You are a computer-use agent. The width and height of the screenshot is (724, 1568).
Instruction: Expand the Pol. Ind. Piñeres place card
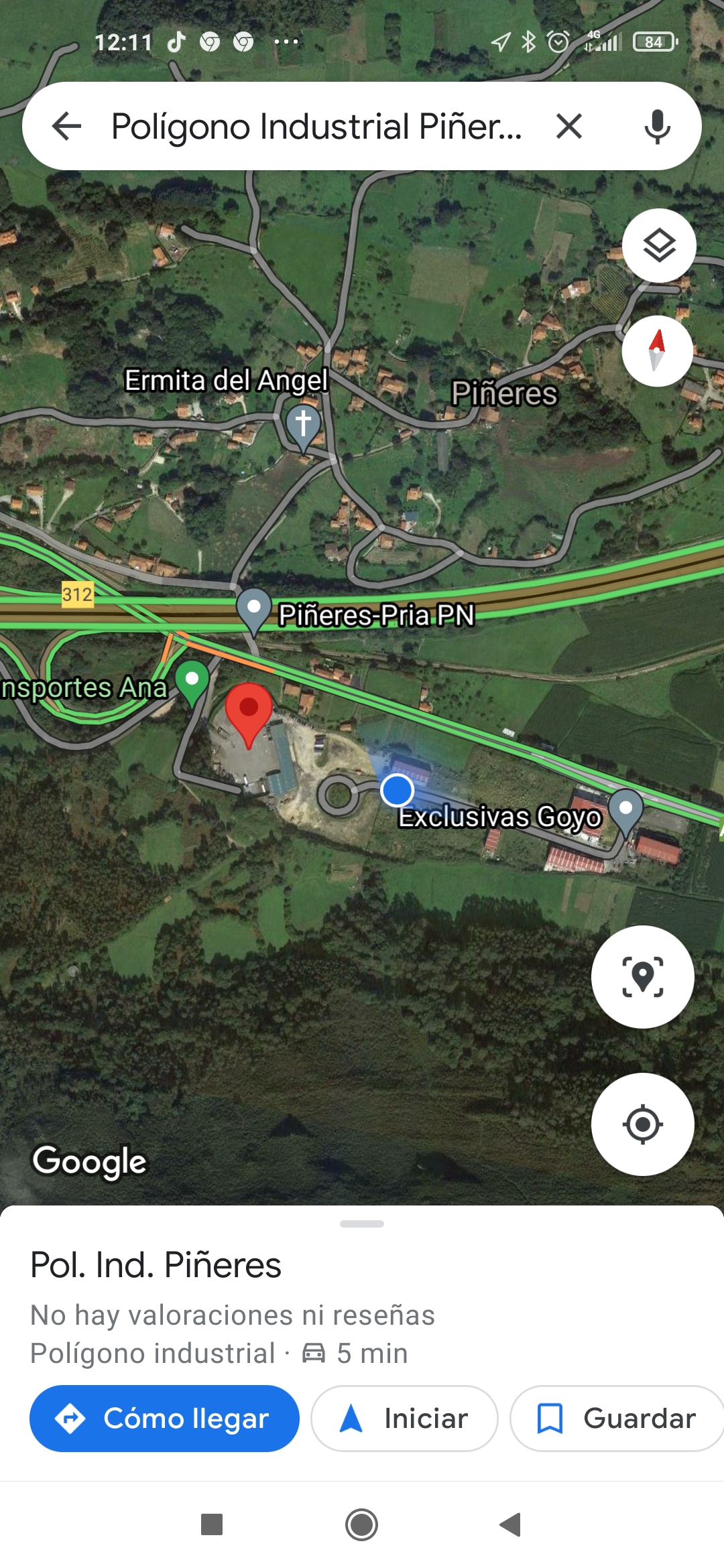pos(362,1224)
